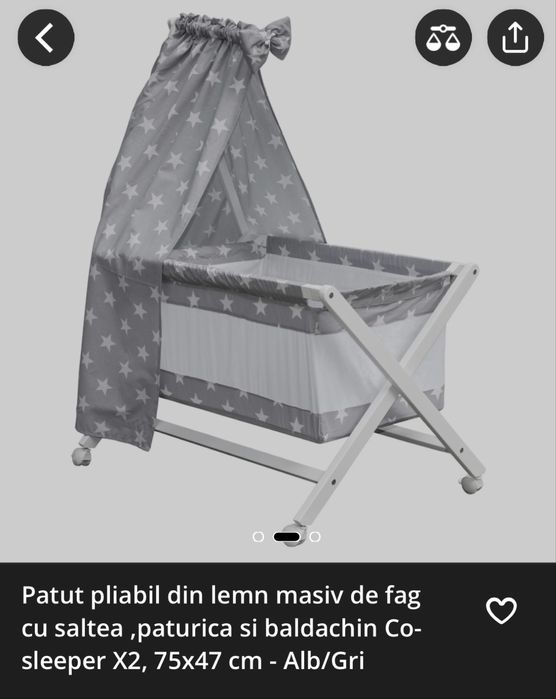Select the third image indicator dot
Image resolution: width=556 pixels, height=699 pixels.
[x=315, y=537]
